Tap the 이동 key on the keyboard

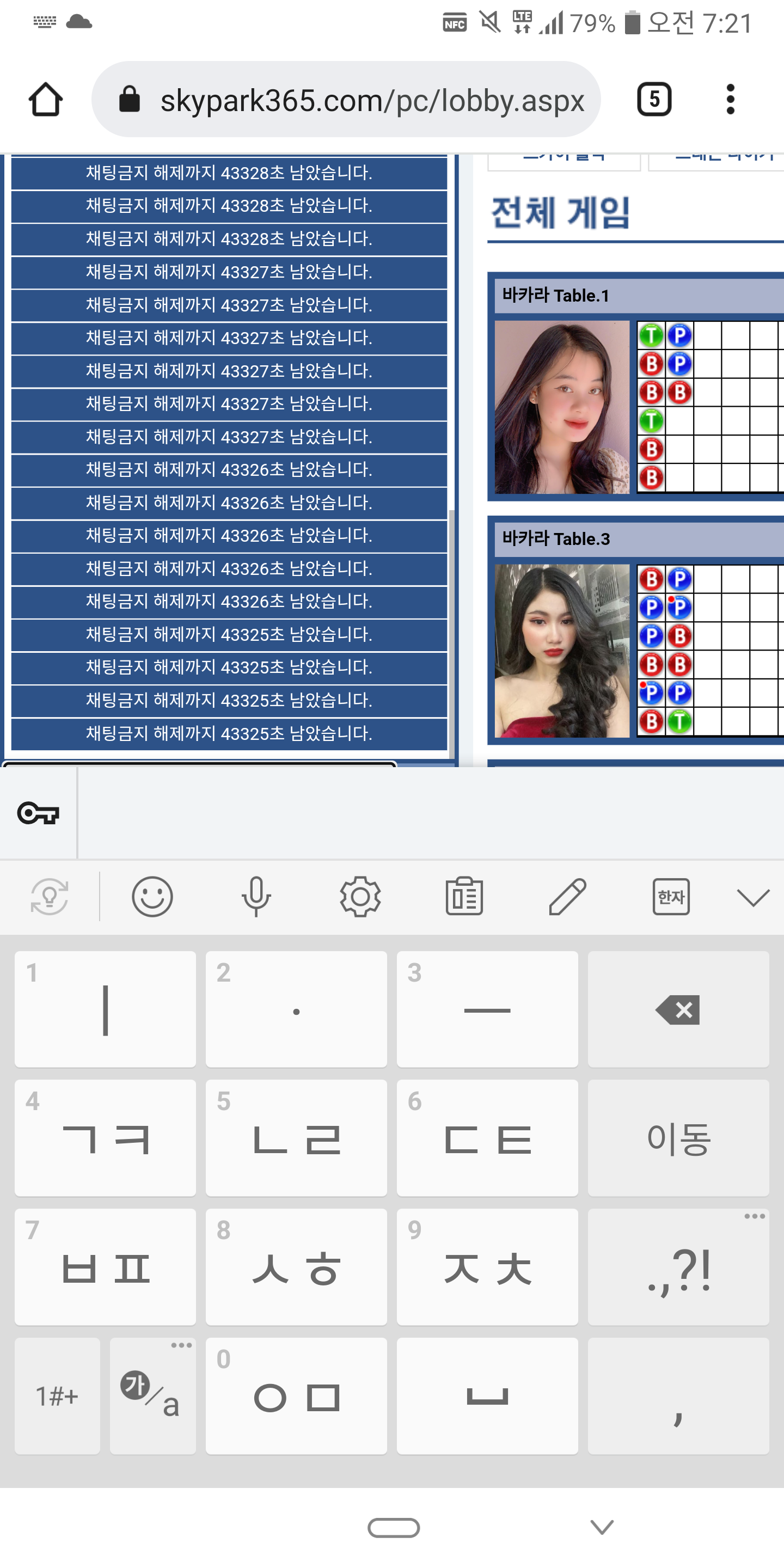[678, 1138]
